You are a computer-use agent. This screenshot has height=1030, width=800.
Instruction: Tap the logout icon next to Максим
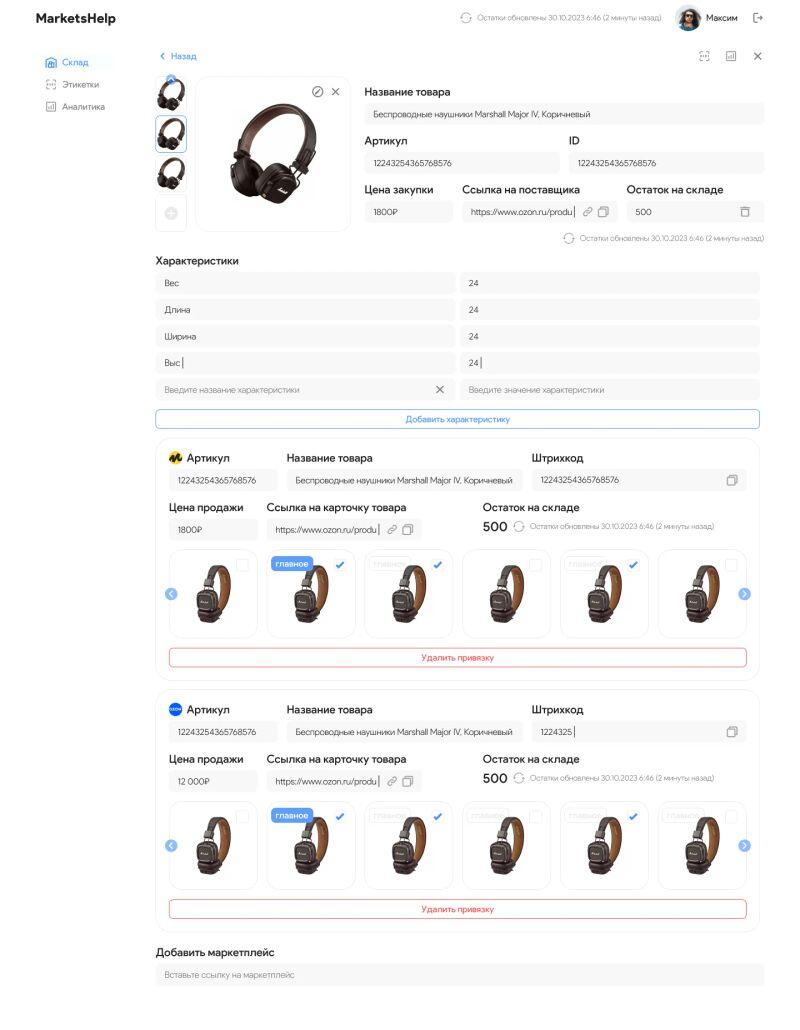[x=757, y=18]
